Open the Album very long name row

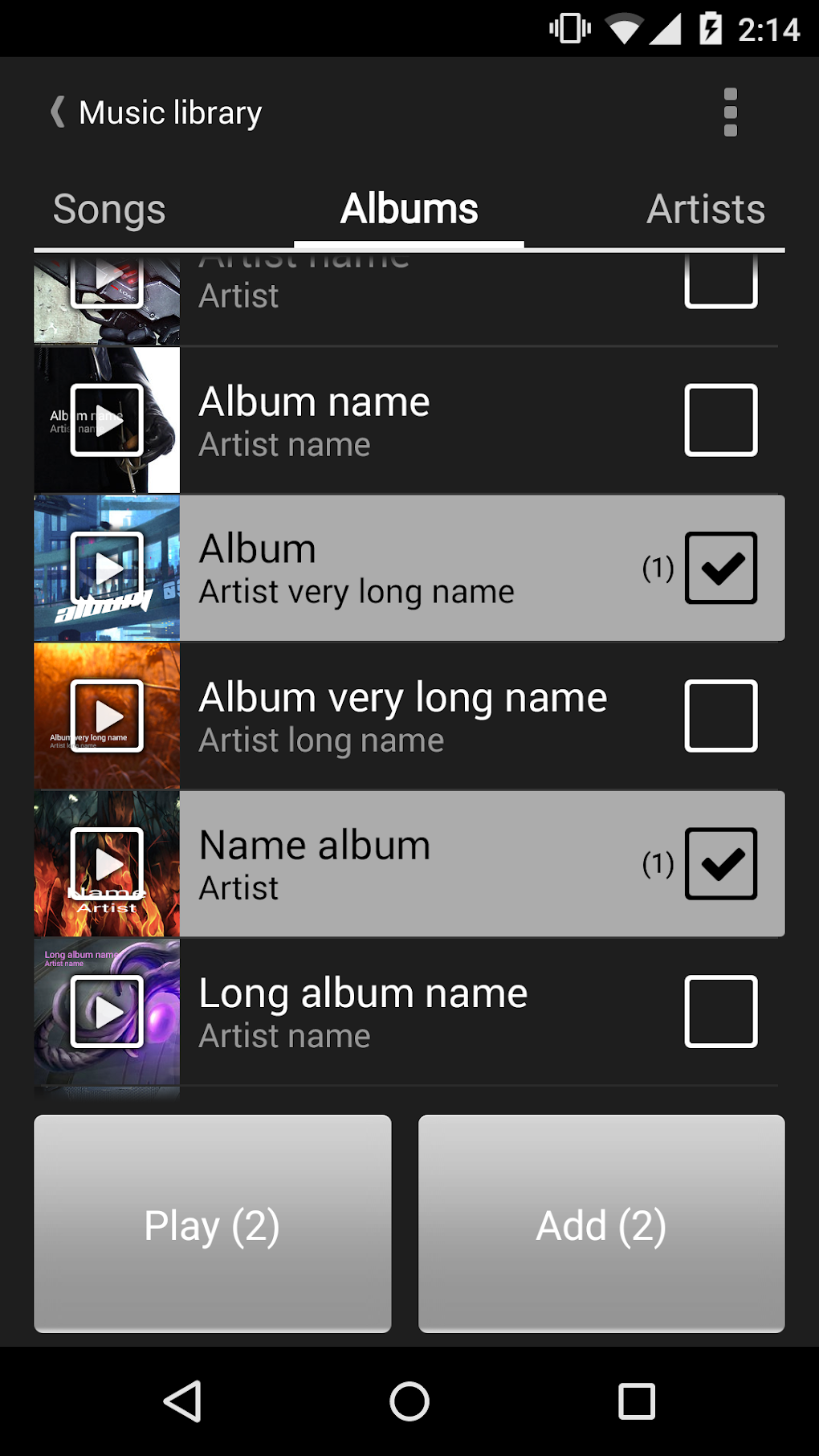click(409, 716)
